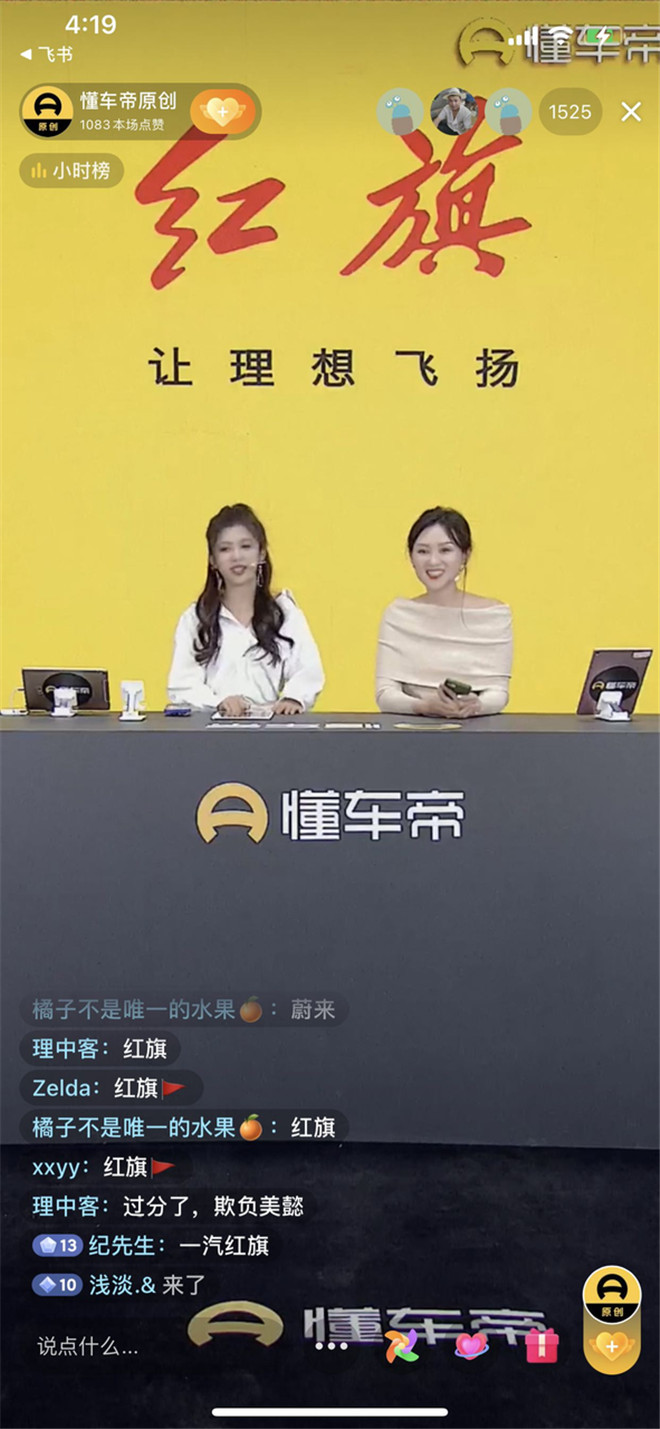The image size is (660, 1429).
Task: Send a like with the heart icon
Action: pos(471,1346)
